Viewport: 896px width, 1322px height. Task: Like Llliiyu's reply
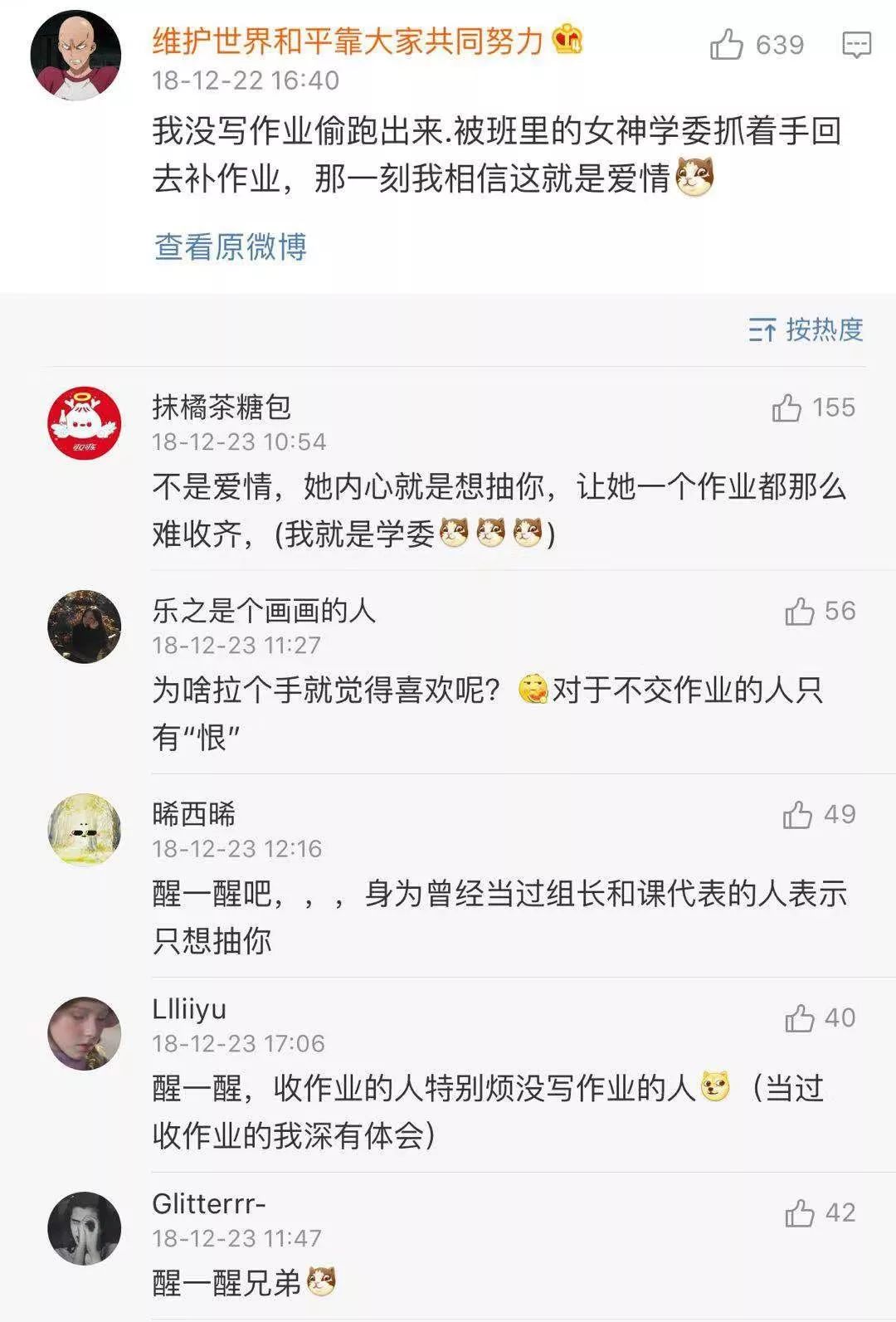coord(800,1018)
